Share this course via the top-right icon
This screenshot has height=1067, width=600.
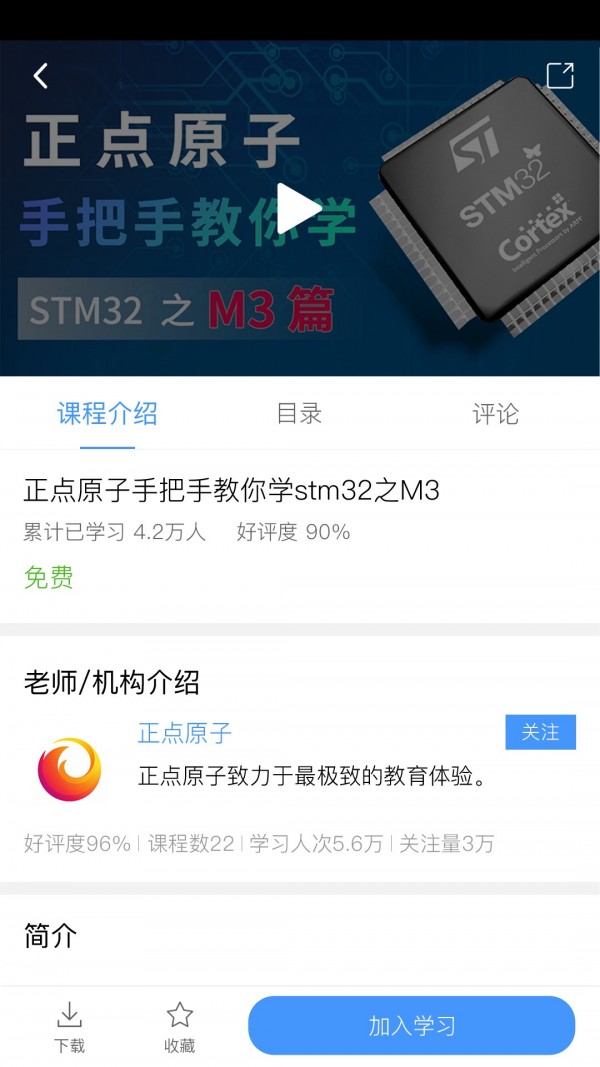(560, 76)
